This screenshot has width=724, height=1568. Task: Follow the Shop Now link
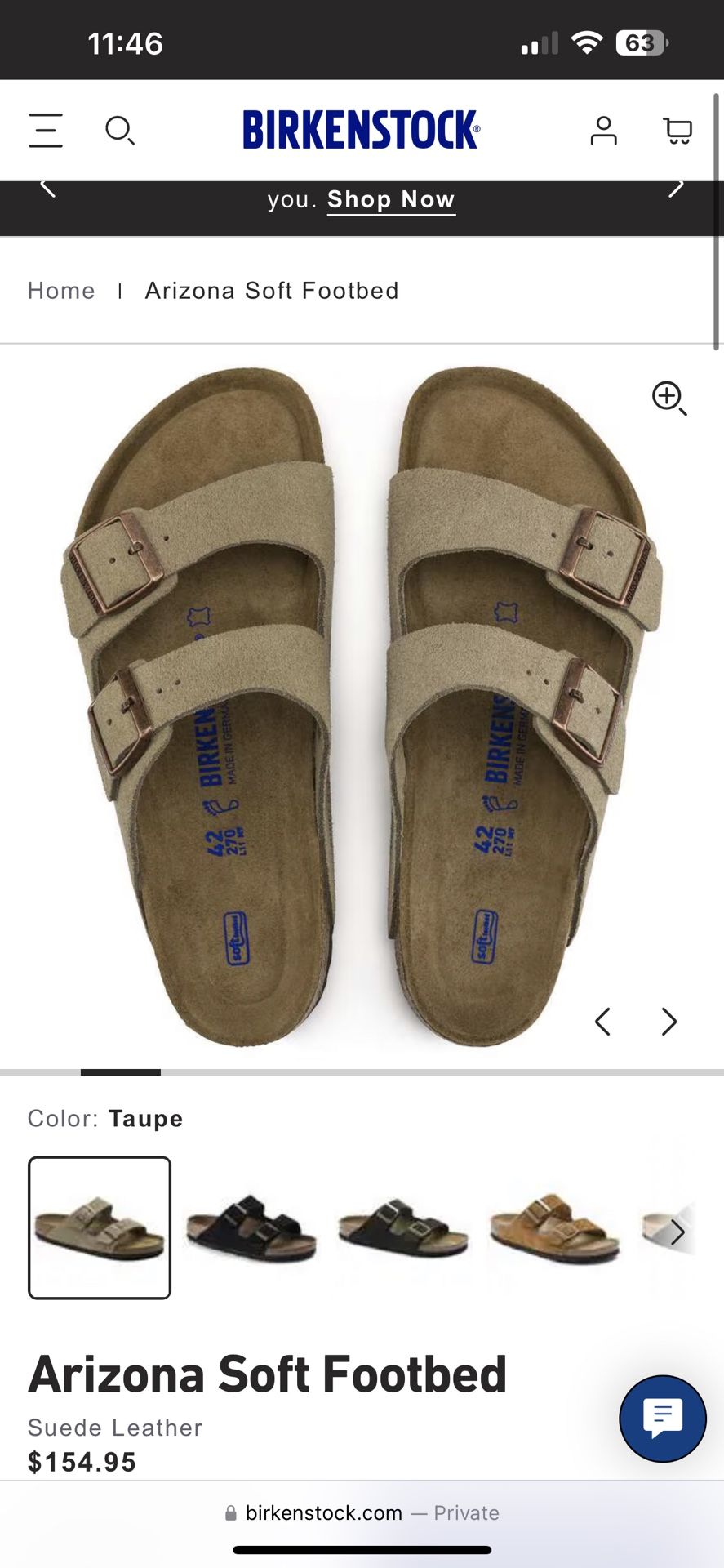(391, 200)
